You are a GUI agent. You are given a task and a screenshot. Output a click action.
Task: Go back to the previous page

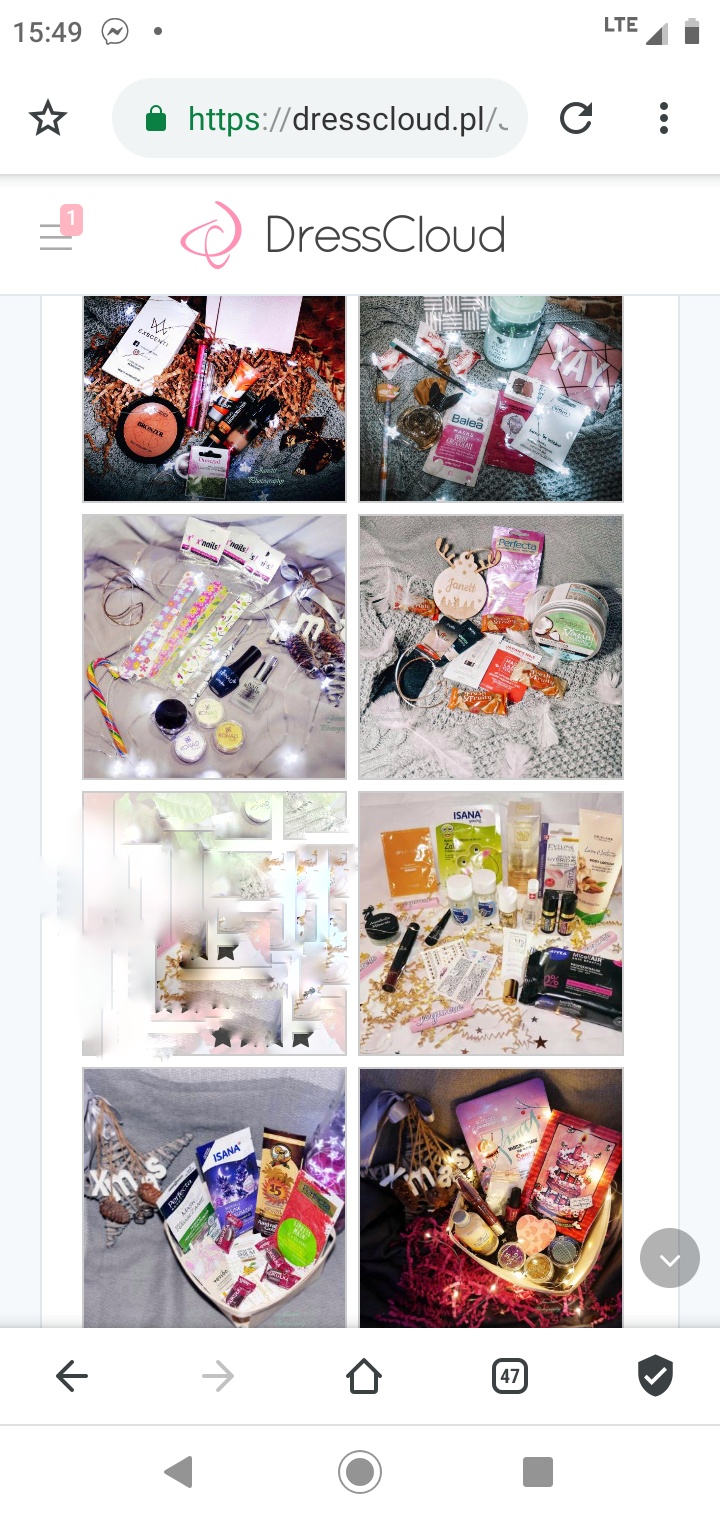[x=72, y=1377]
